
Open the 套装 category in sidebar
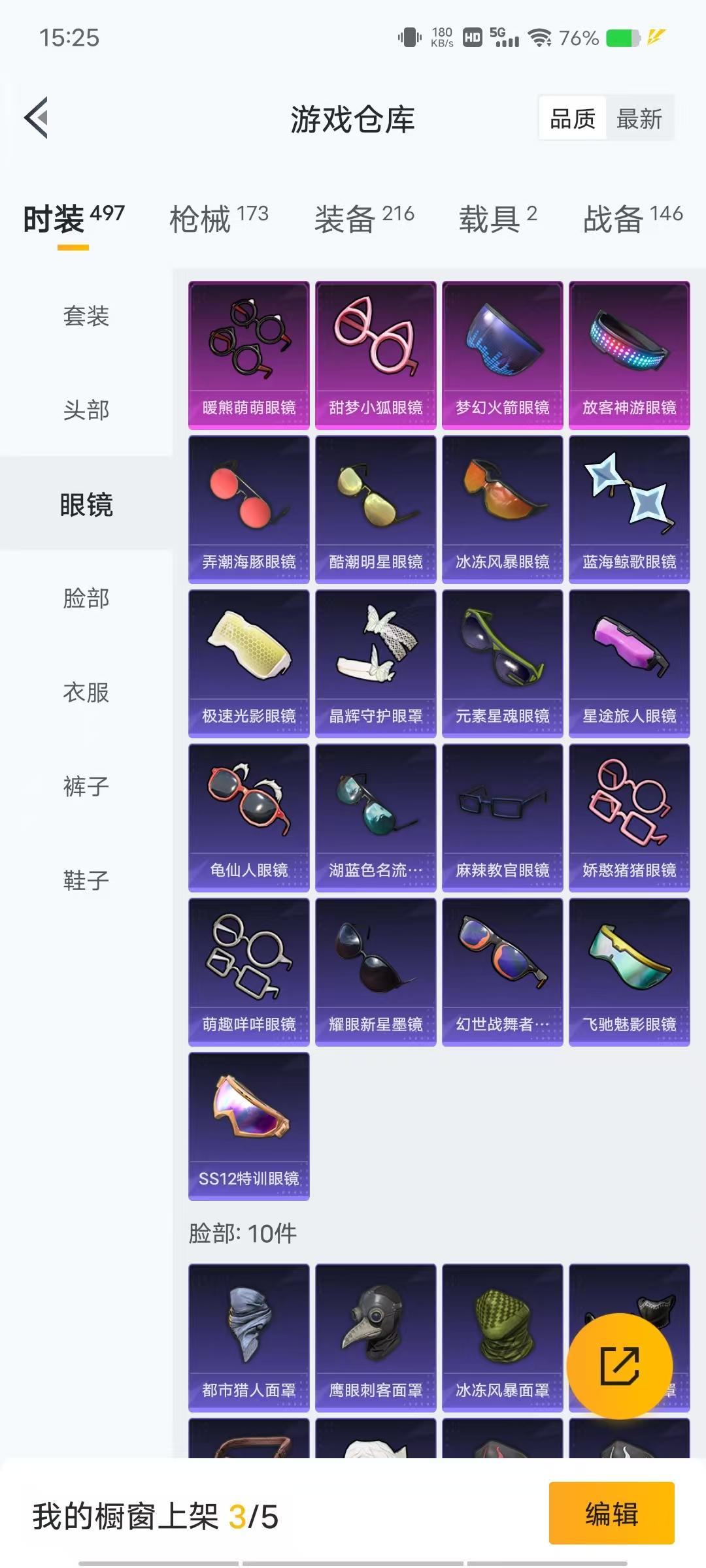[x=87, y=316]
